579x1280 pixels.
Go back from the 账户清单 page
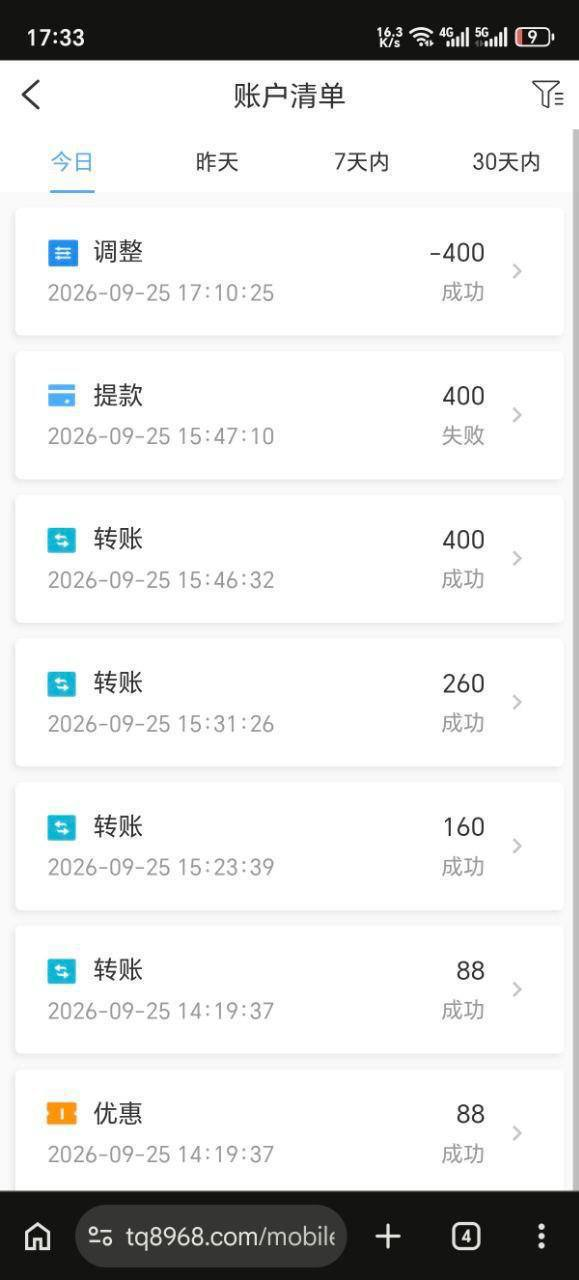coord(31,95)
